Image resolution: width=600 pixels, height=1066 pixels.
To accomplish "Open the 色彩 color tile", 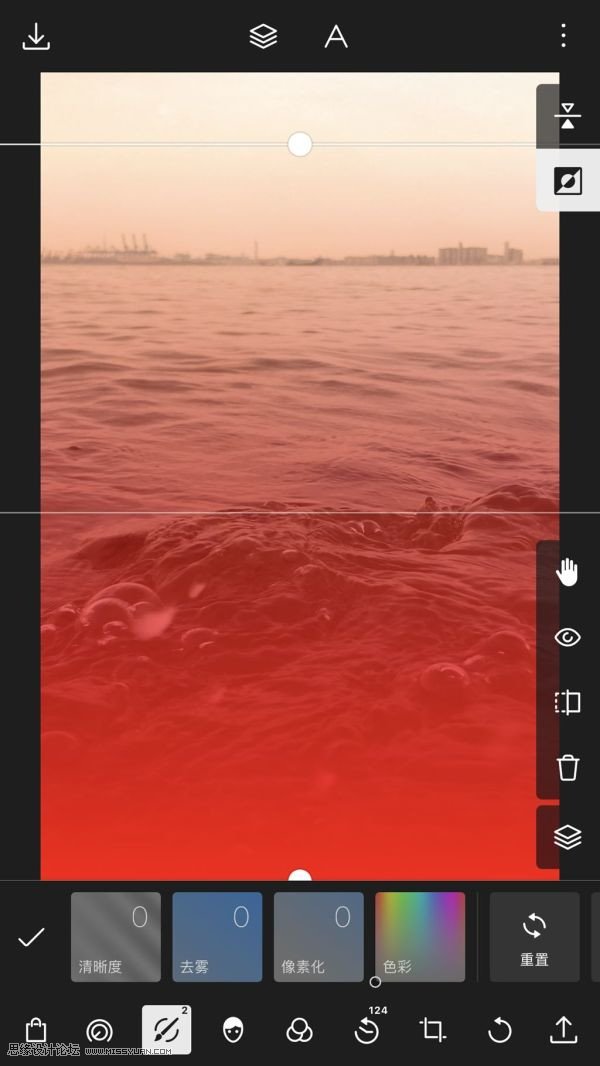I will 420,937.
